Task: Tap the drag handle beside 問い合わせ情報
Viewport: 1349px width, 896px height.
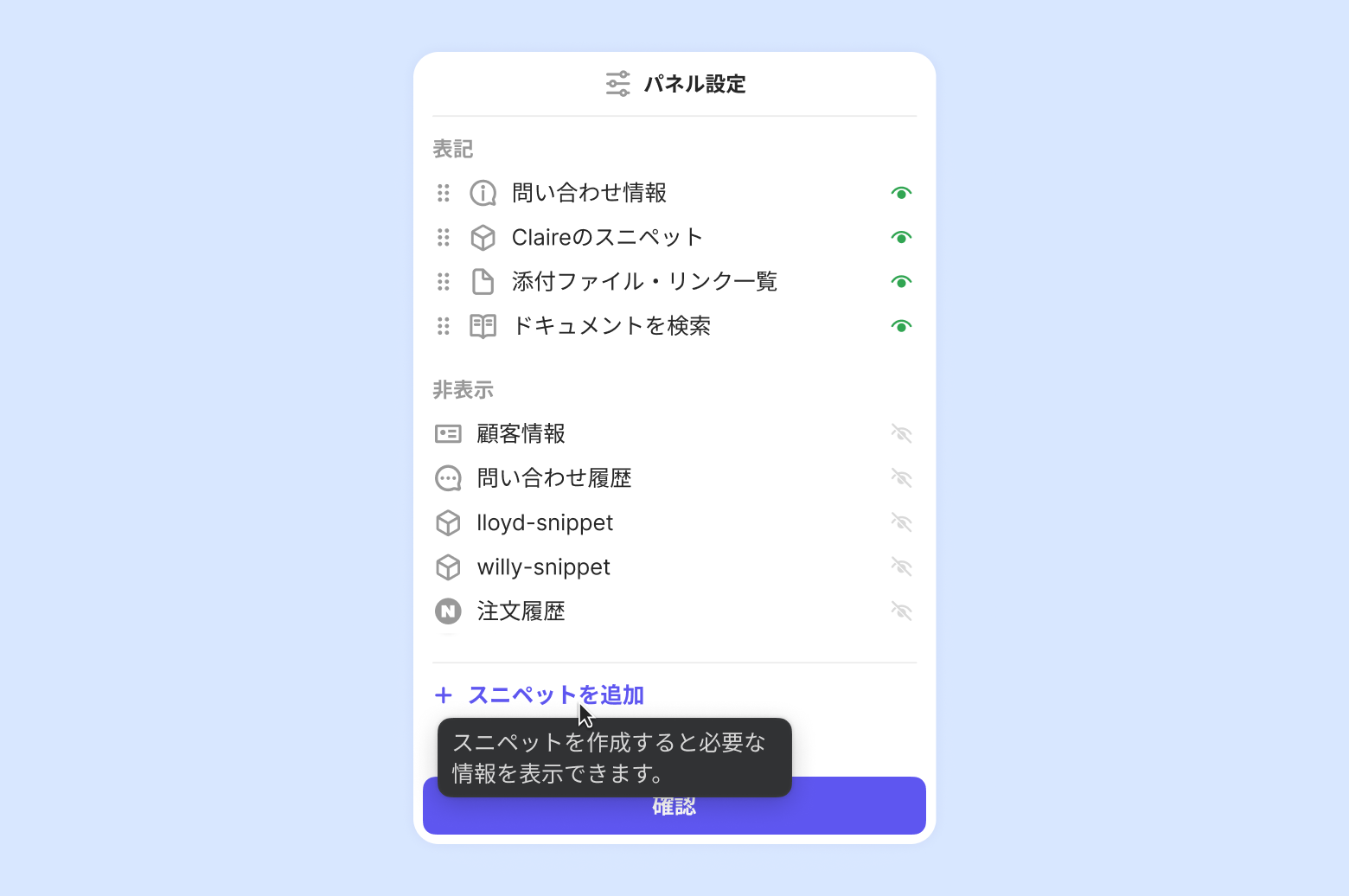Action: click(x=444, y=193)
